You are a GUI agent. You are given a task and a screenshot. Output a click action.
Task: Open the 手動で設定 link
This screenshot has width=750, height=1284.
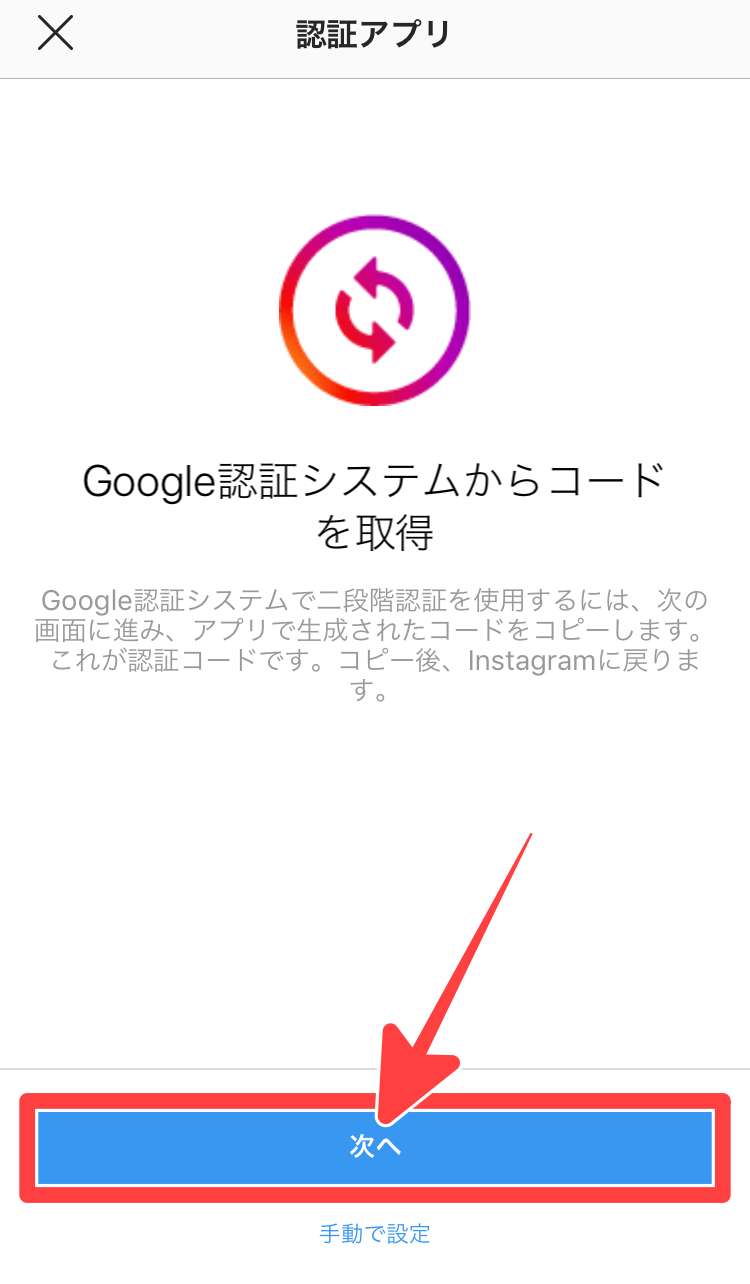click(x=375, y=1234)
